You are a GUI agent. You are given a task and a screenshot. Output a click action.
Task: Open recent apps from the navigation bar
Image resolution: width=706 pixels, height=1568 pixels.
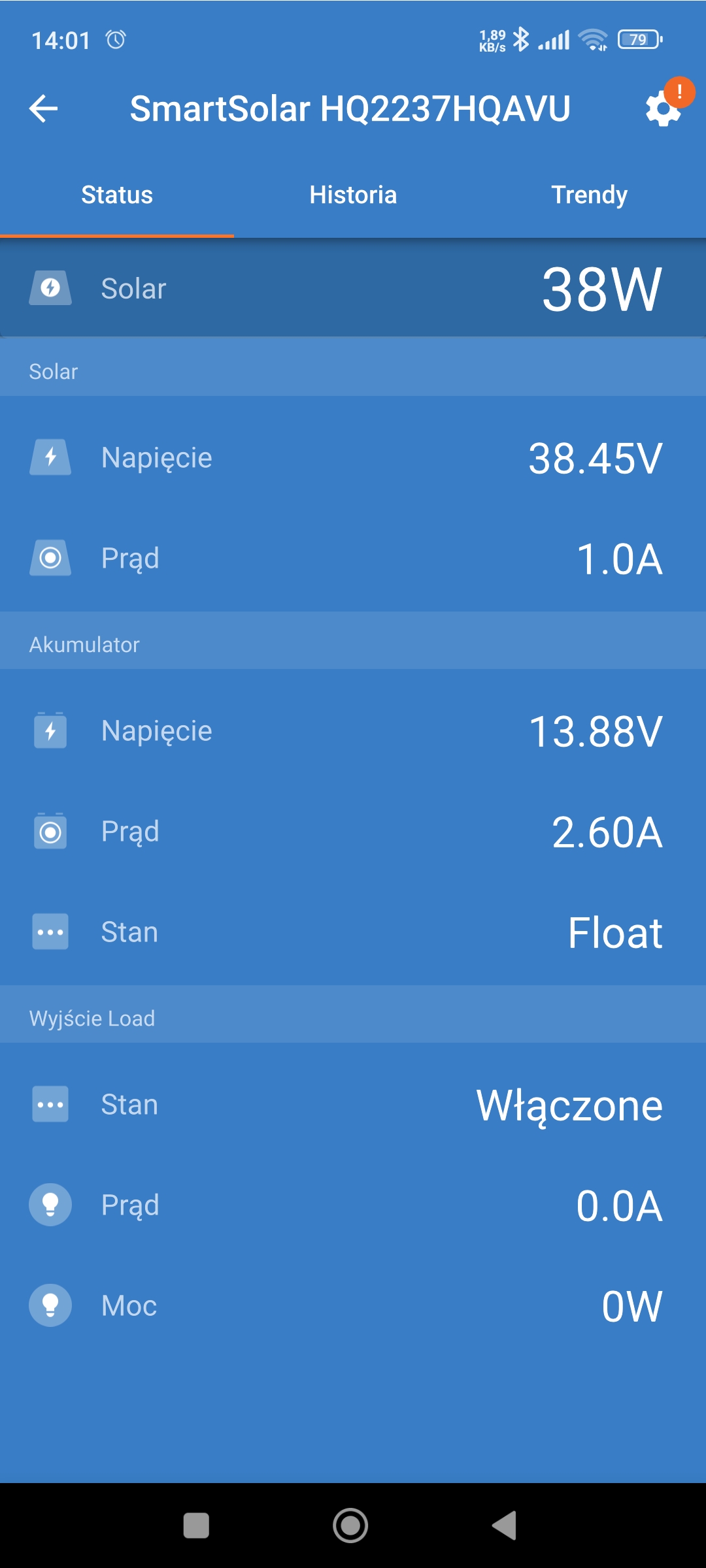pos(196,1526)
